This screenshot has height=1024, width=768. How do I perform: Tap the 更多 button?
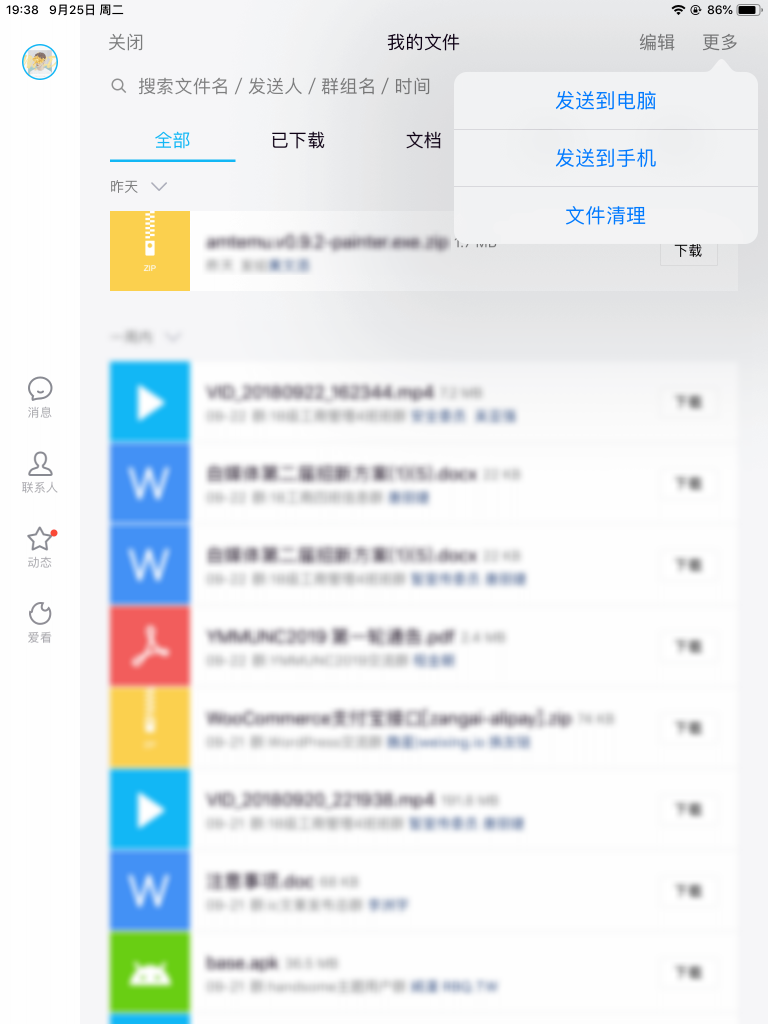tap(719, 43)
